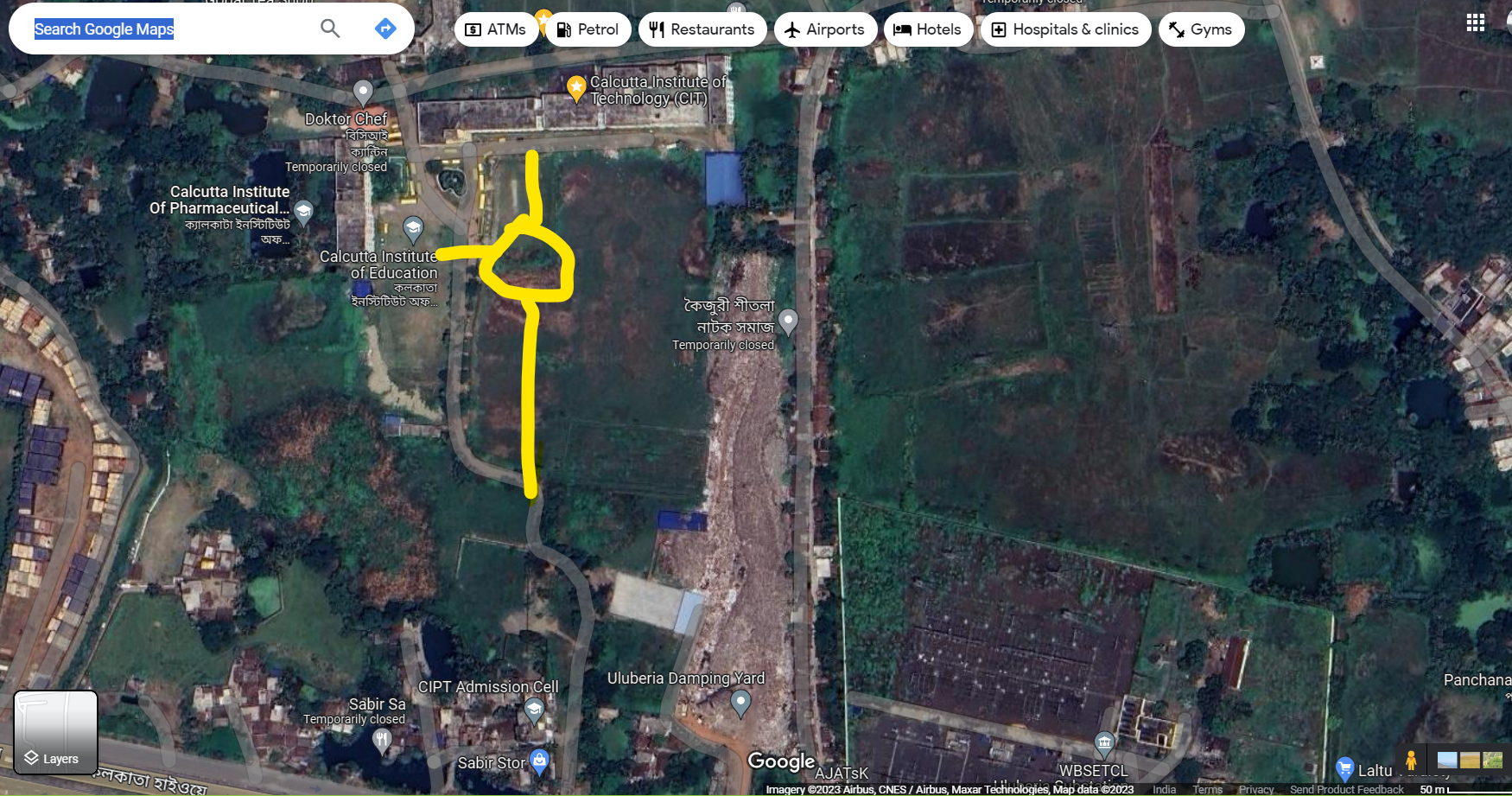Select the ATMs filter chip
Image resolution: width=1512 pixels, height=796 pixels.
pyautogui.click(x=496, y=29)
